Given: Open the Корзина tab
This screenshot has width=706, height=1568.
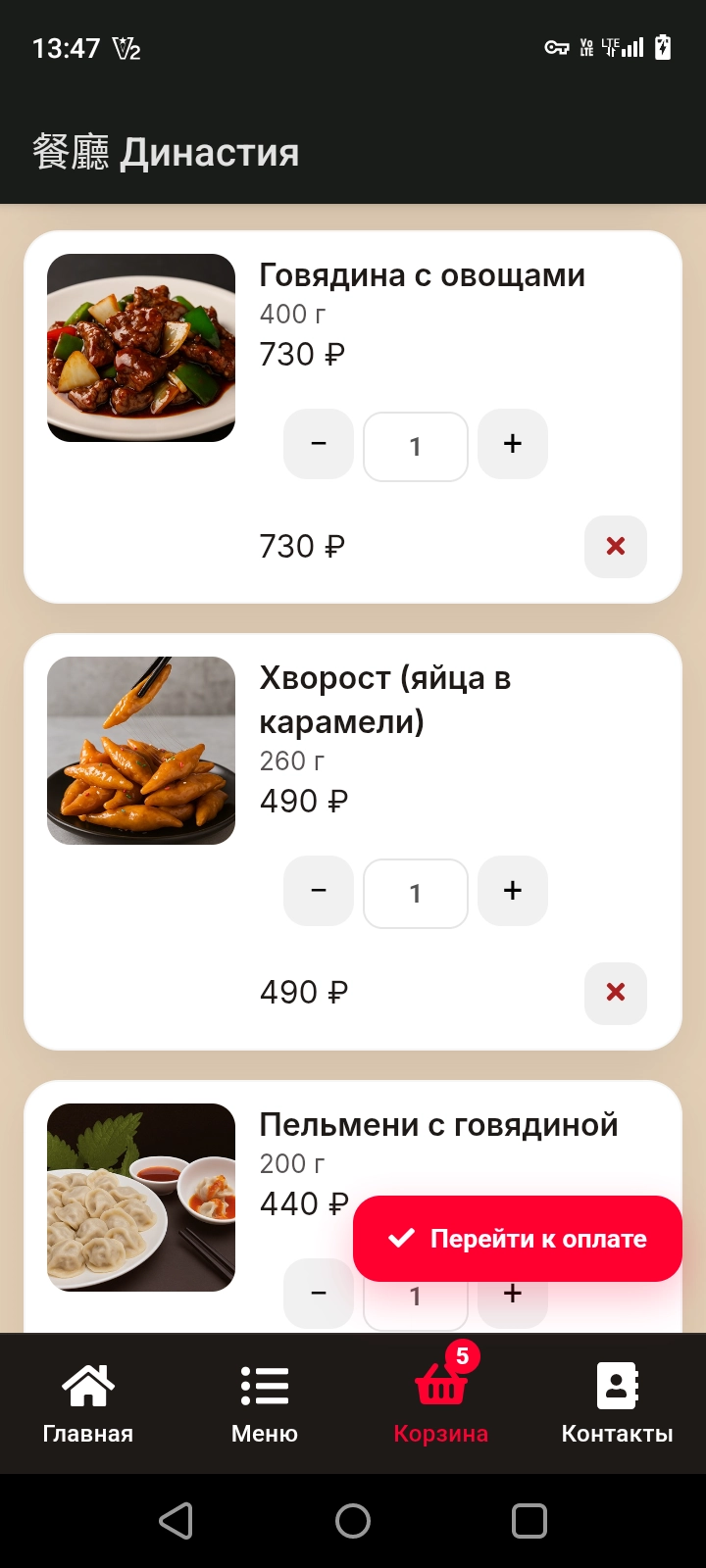Looking at the screenshot, I should 441,1403.
